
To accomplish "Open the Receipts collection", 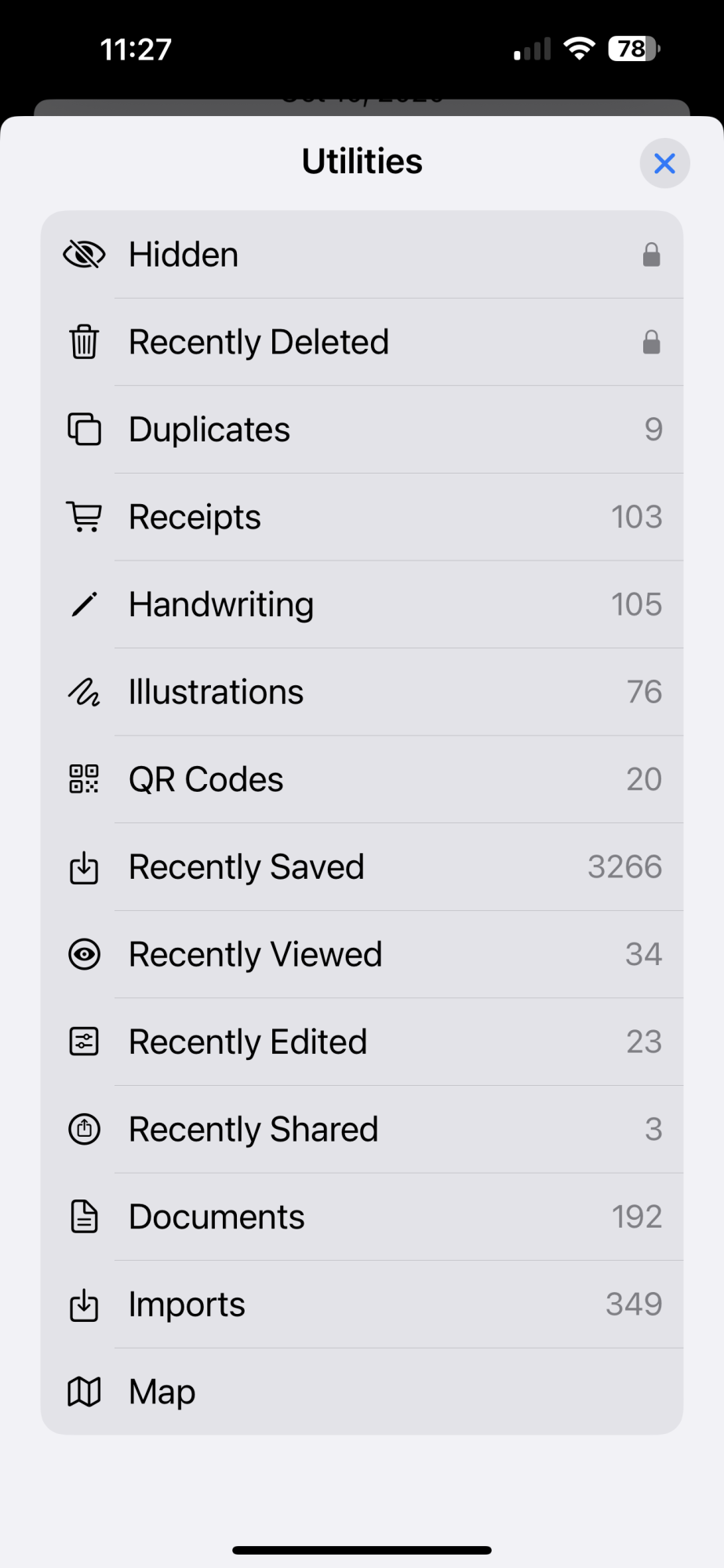I will click(x=361, y=517).
